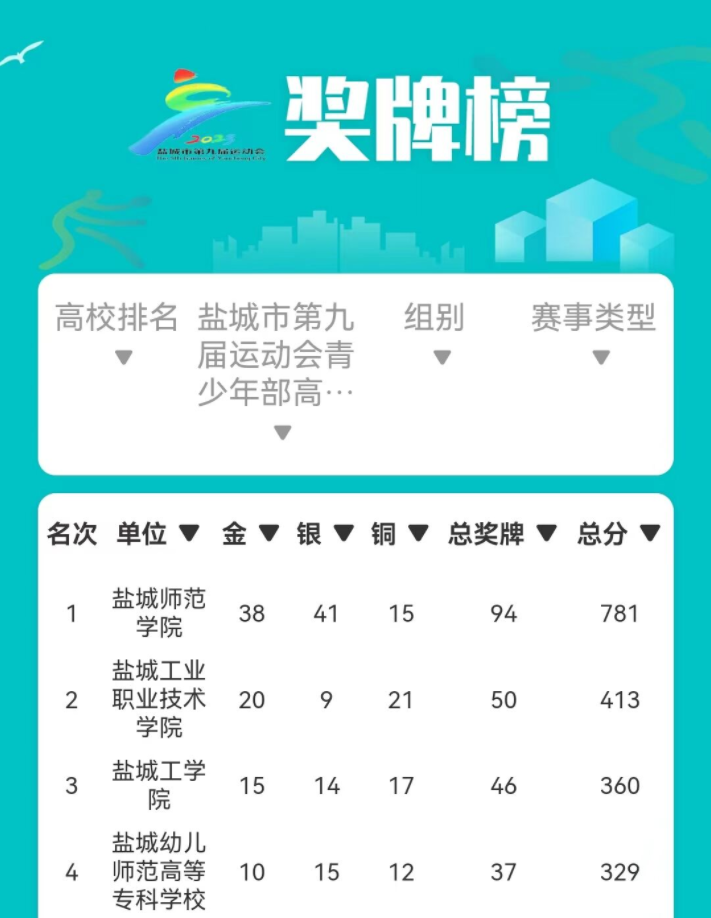Viewport: 711px width, 918px height.
Task: Sort by 总奖牌 total medals
Action: (502, 534)
